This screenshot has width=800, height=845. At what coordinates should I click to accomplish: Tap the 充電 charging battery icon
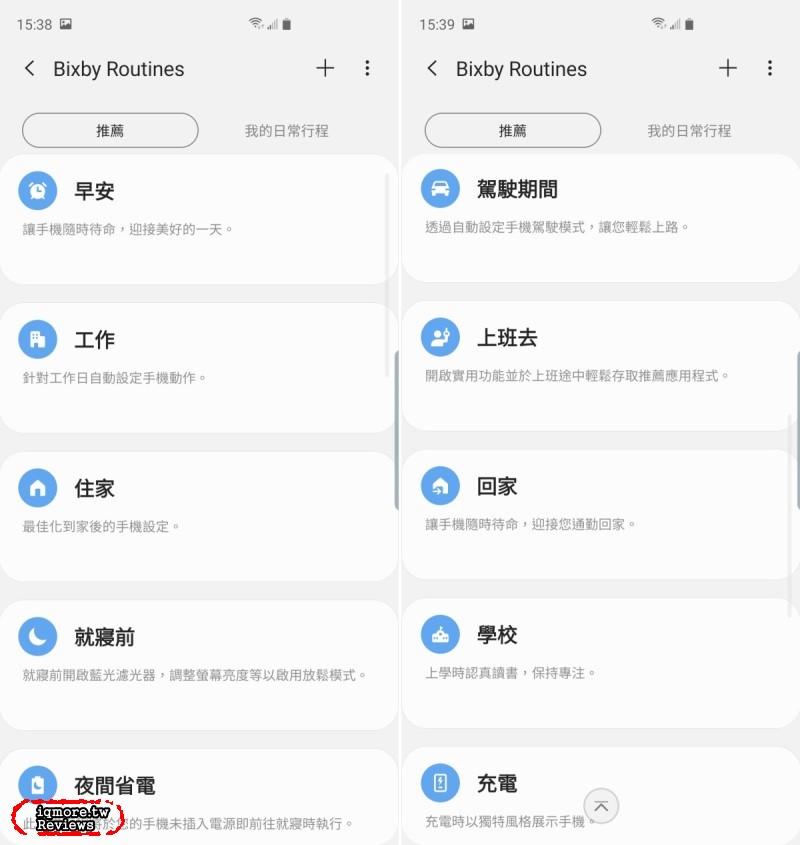tap(440, 783)
